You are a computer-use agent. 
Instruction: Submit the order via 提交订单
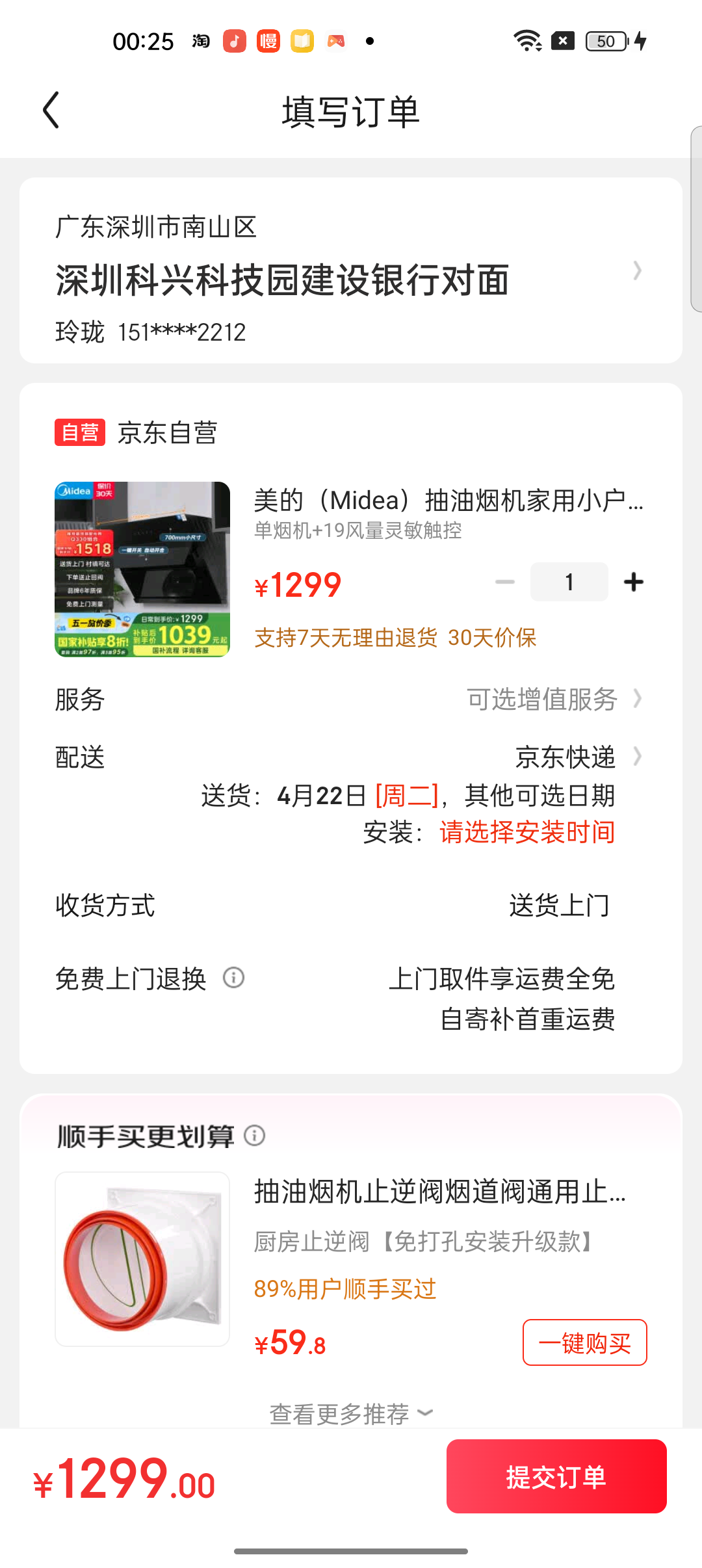(x=556, y=1476)
